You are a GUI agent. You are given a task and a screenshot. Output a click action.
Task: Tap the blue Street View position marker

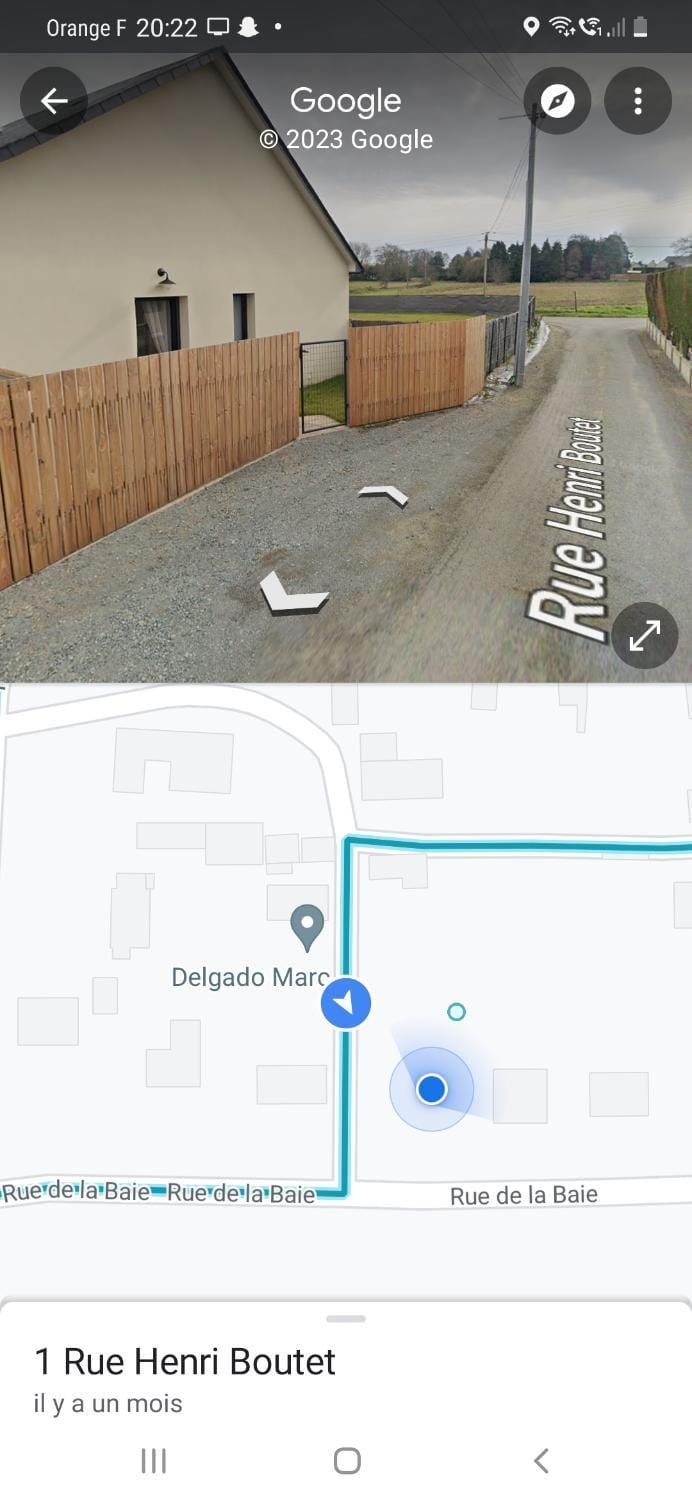tap(346, 1003)
